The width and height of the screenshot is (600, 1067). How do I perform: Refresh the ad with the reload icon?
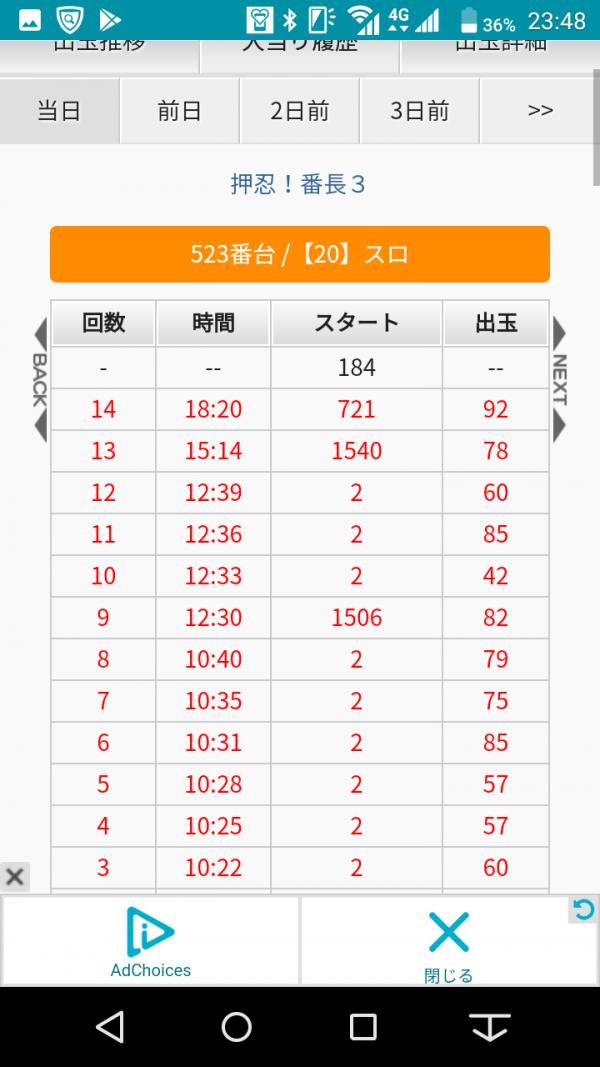pyautogui.click(x=584, y=909)
